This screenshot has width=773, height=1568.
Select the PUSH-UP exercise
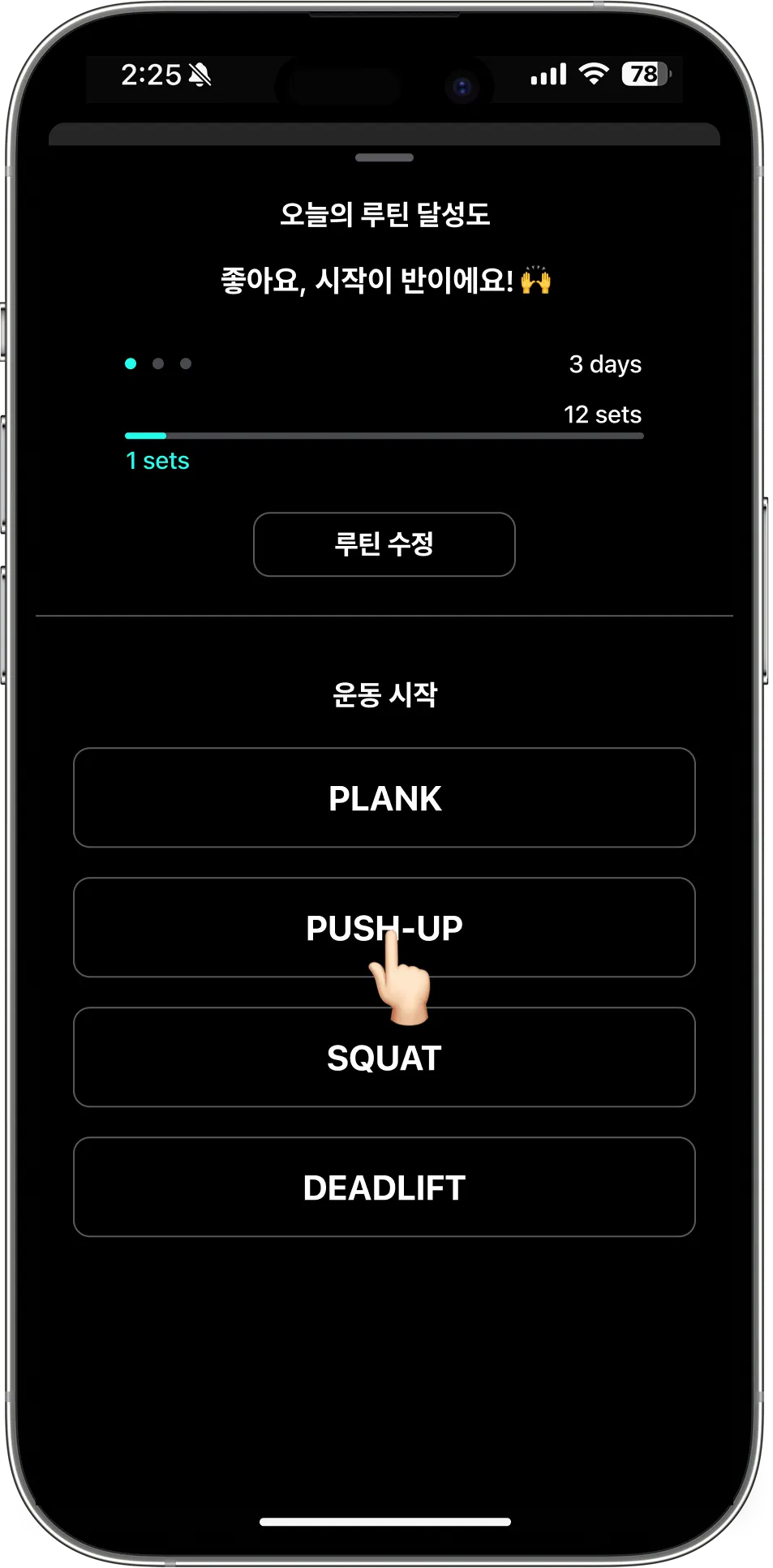pos(384,927)
